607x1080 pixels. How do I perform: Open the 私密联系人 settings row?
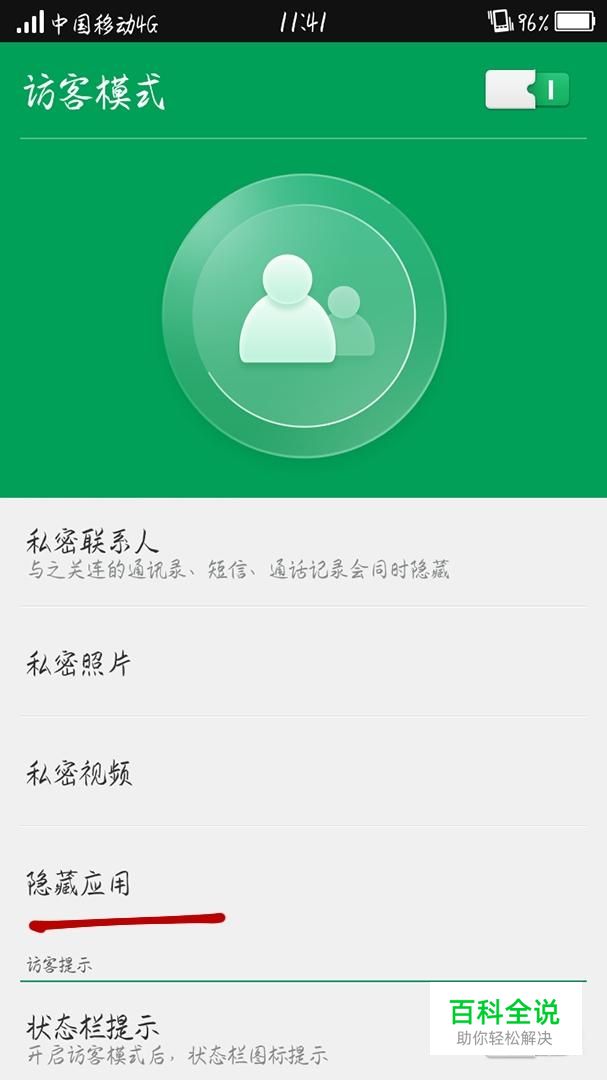click(x=303, y=552)
